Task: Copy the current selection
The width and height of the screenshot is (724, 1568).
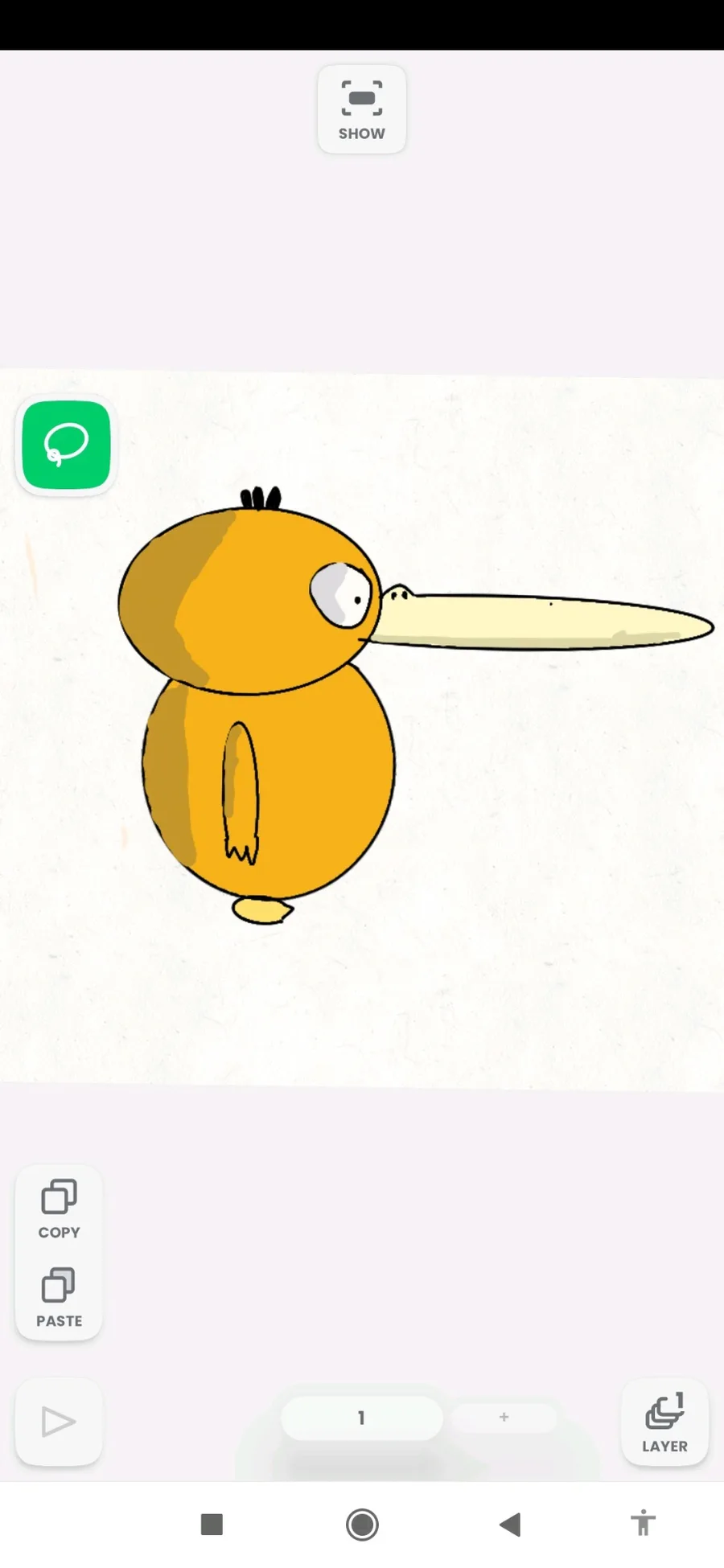Action: point(59,1209)
